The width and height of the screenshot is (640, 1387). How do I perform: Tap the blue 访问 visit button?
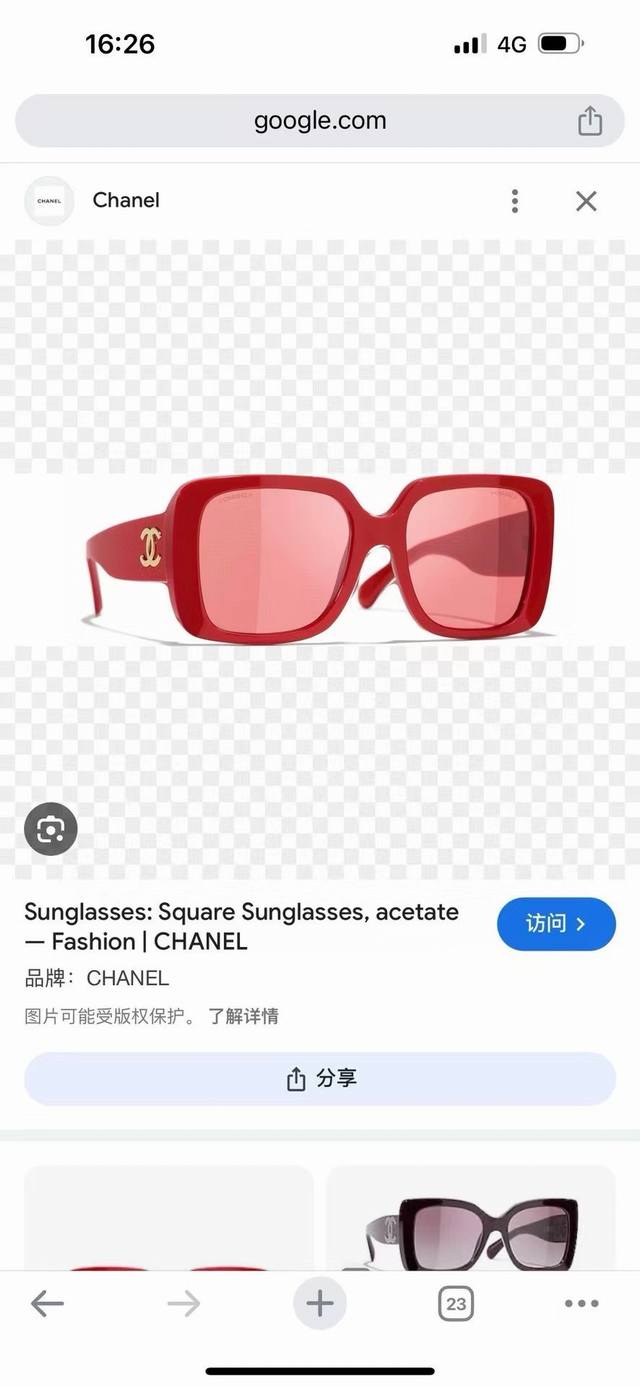(556, 923)
